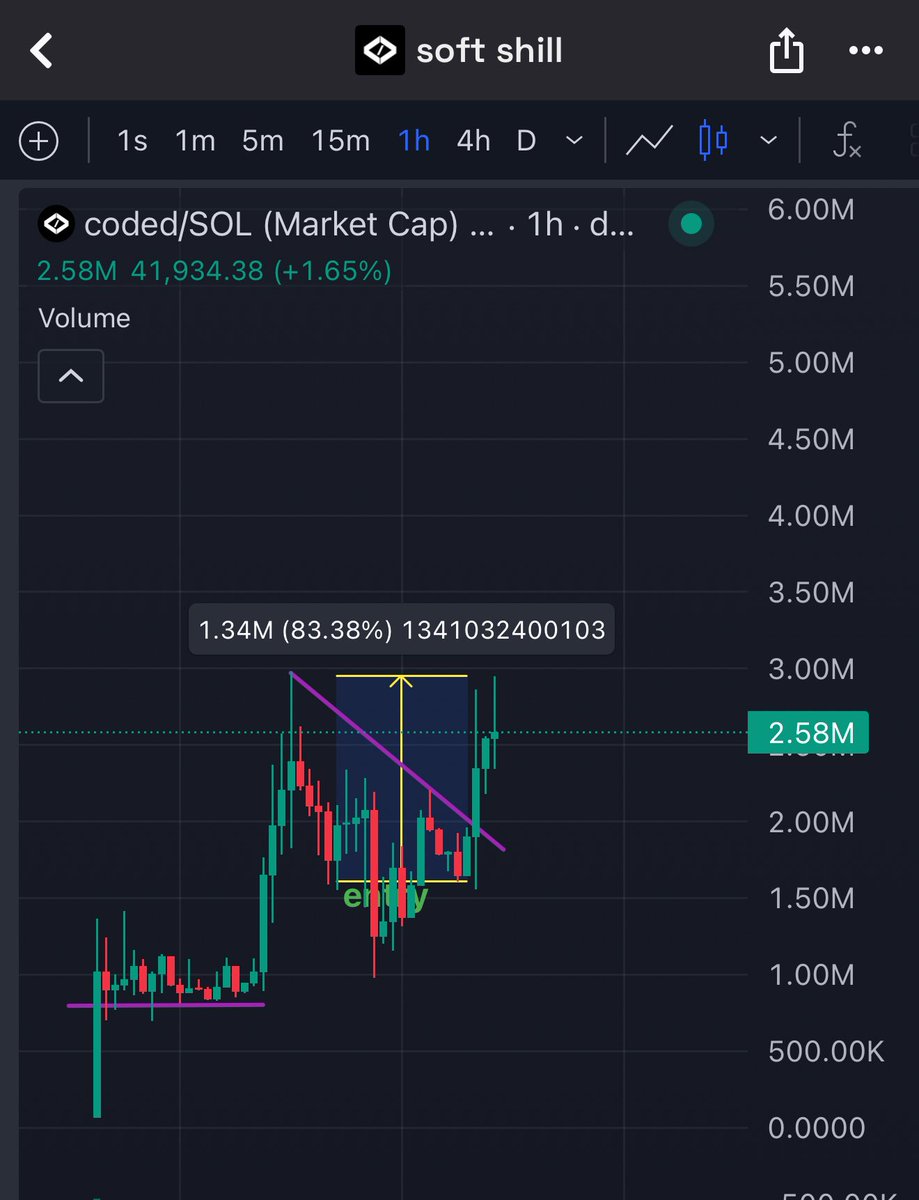Tap the plus icon in the toolbar
The image size is (919, 1200).
[x=39, y=141]
